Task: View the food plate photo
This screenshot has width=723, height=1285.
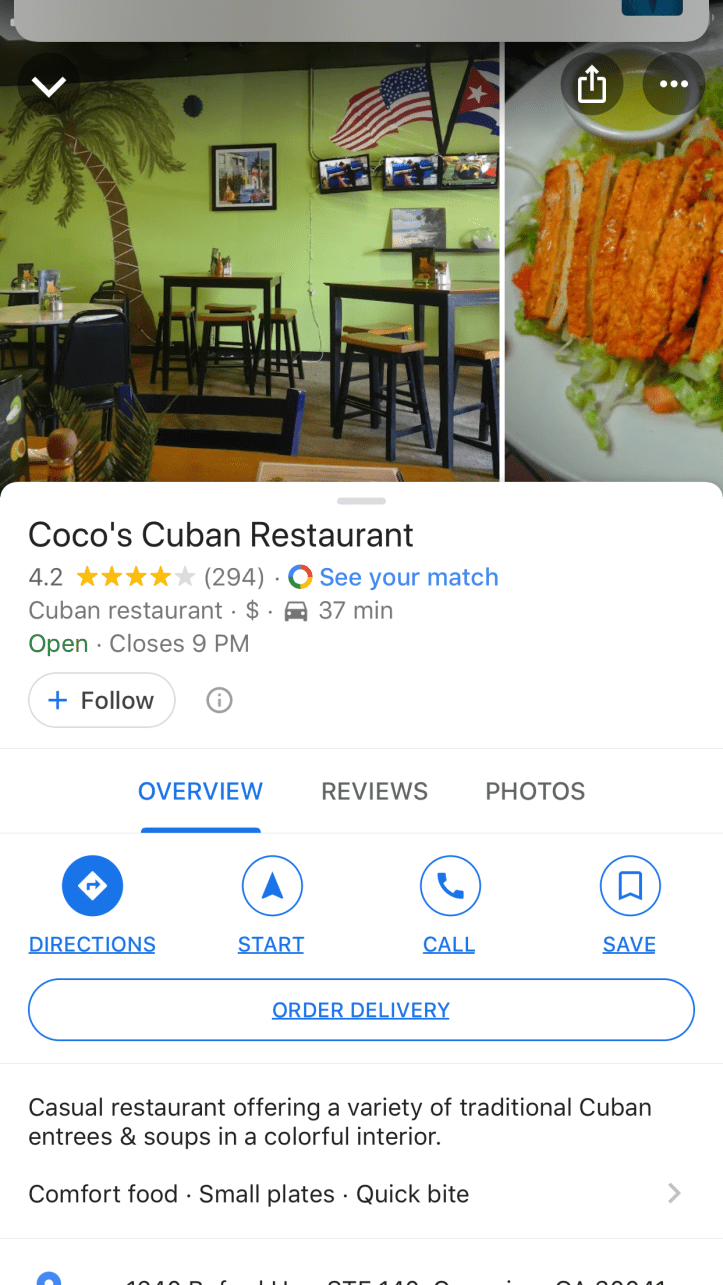Action: pyautogui.click(x=614, y=280)
